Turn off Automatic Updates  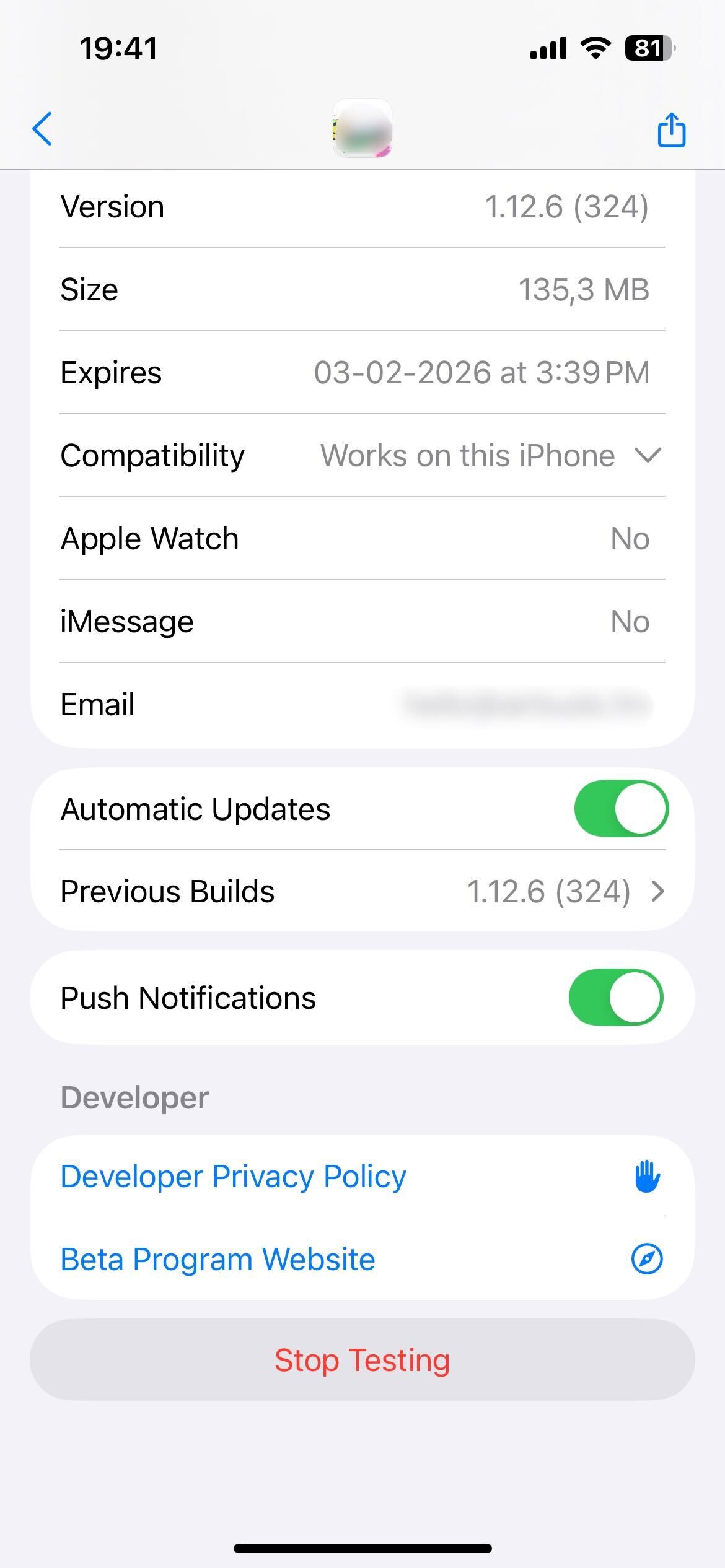pyautogui.click(x=621, y=809)
